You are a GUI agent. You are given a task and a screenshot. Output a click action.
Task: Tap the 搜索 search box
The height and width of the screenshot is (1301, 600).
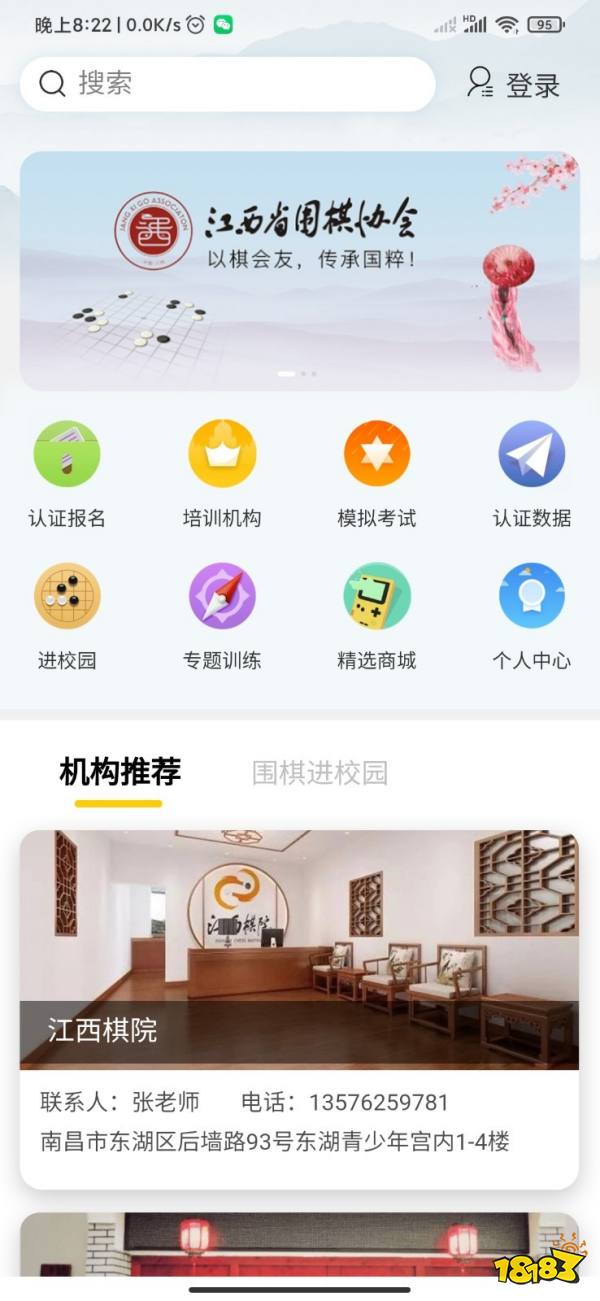[228, 84]
